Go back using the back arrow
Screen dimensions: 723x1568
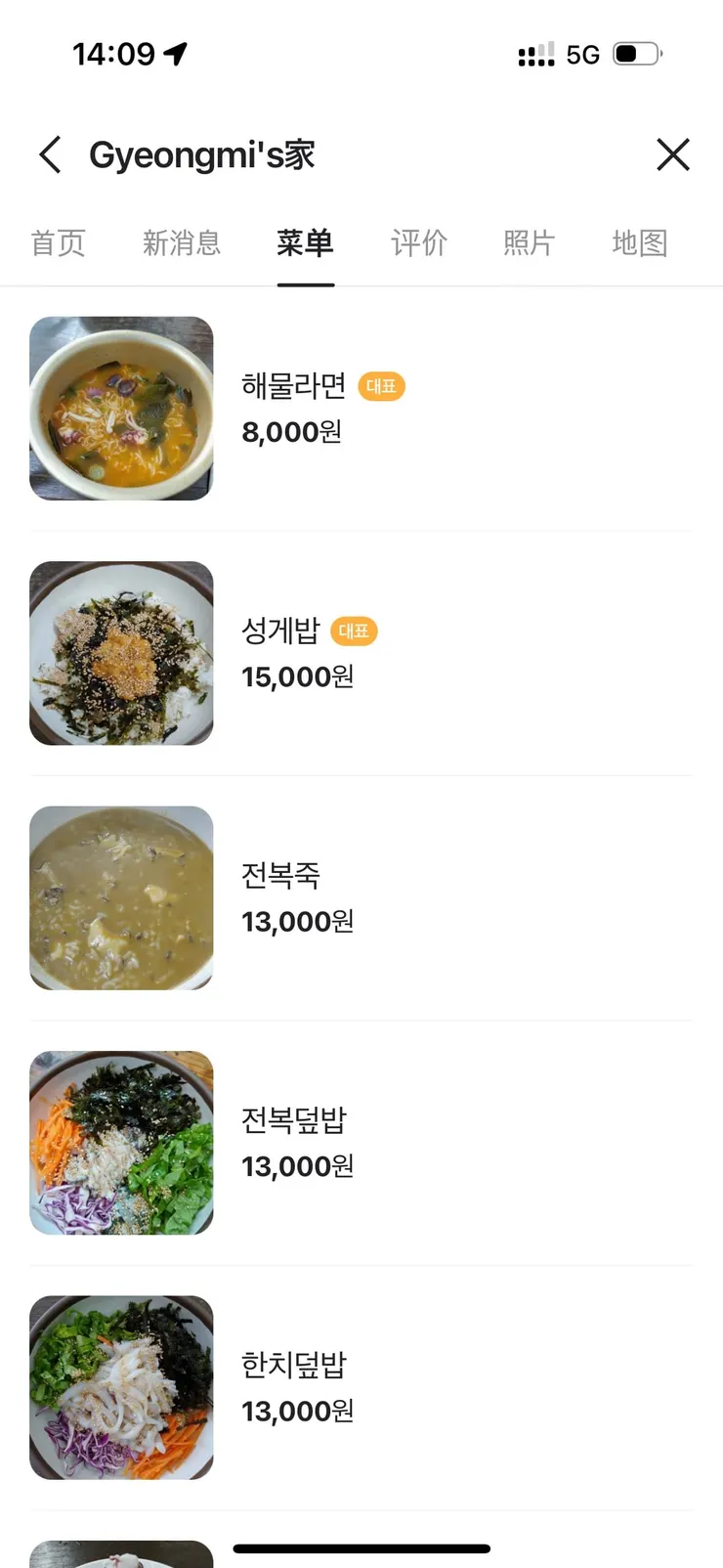tap(51, 154)
